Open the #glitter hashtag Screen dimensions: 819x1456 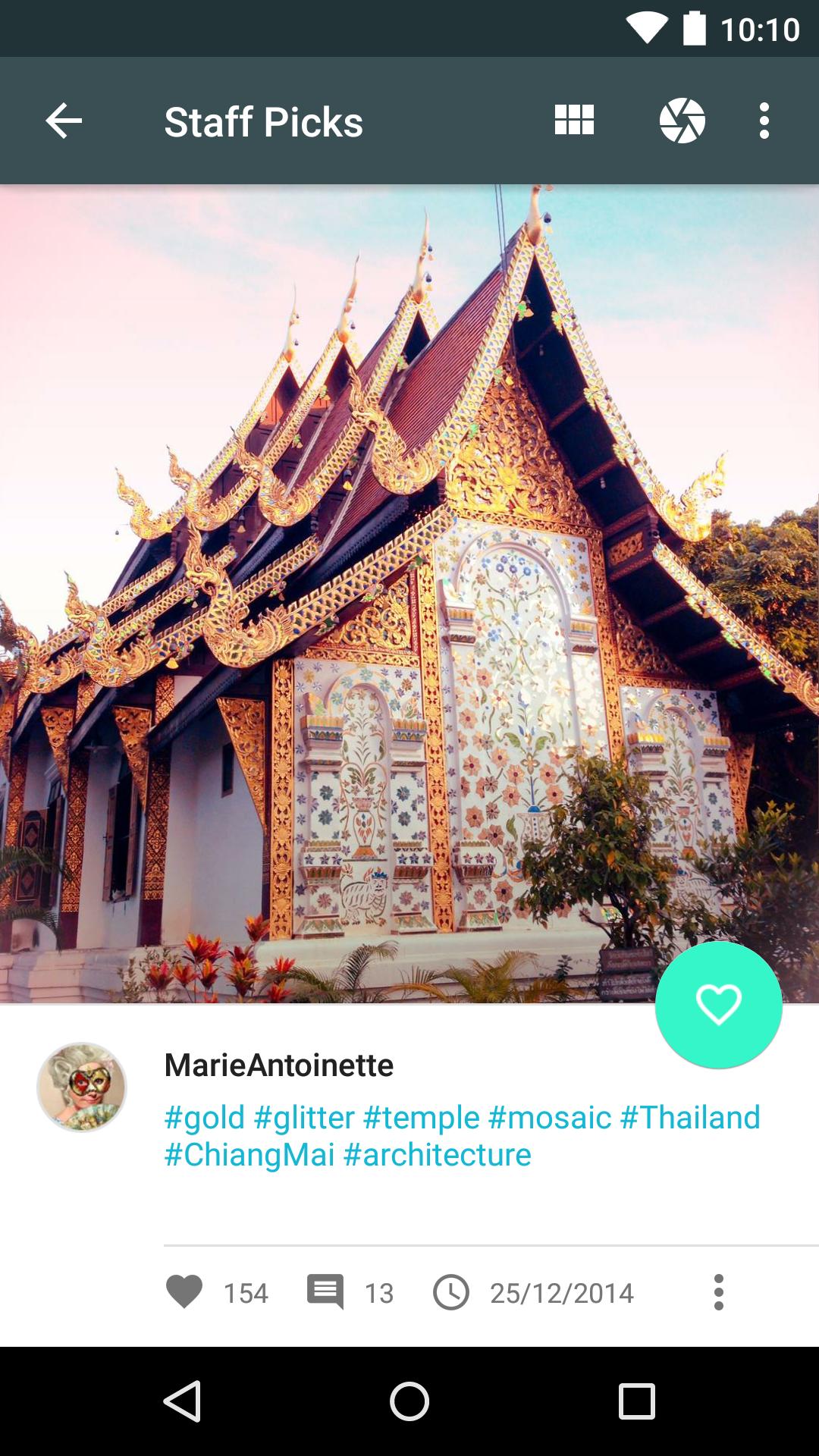304,1118
